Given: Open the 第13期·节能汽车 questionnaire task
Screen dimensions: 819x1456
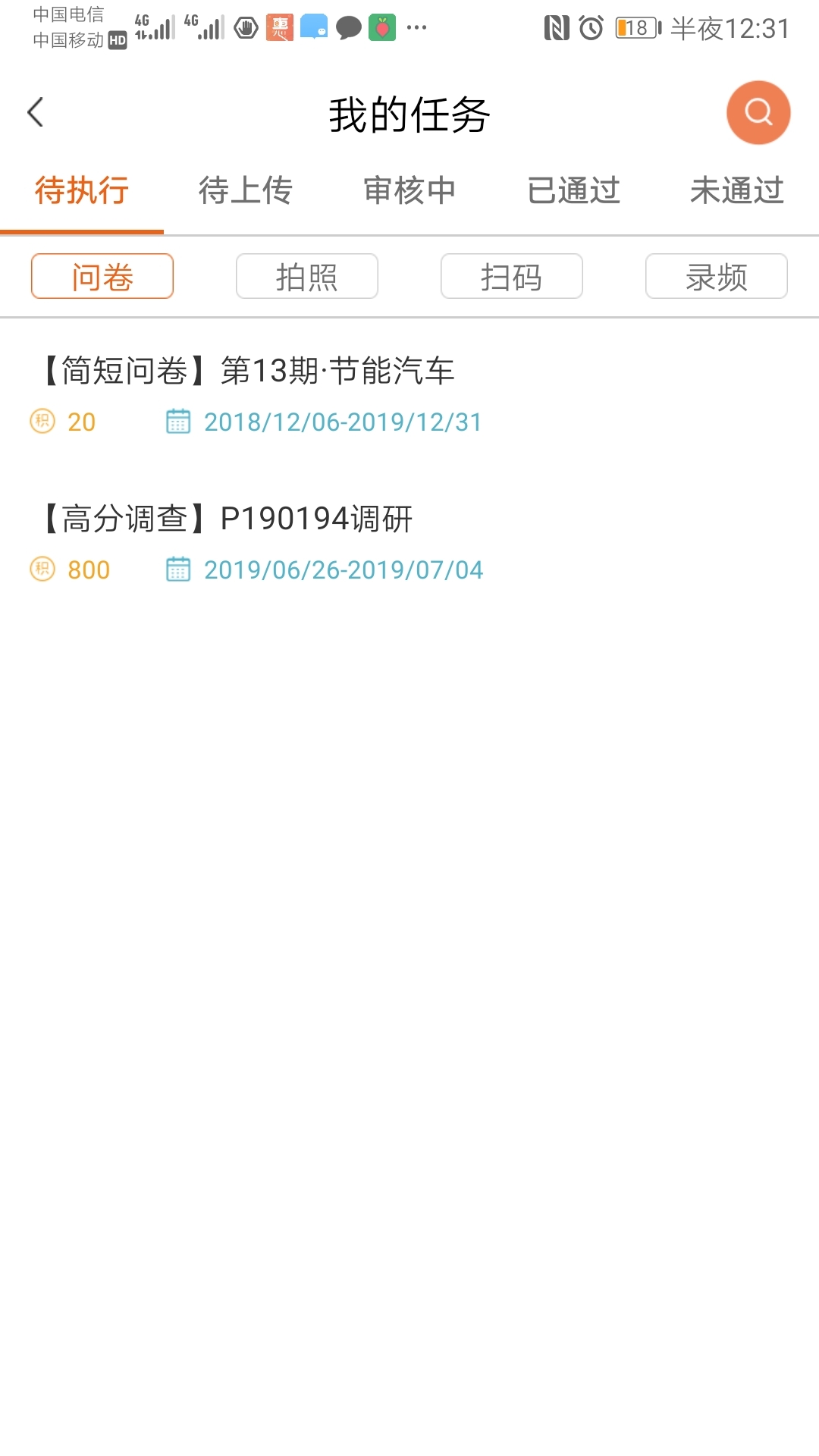Looking at the screenshot, I should pos(409,395).
